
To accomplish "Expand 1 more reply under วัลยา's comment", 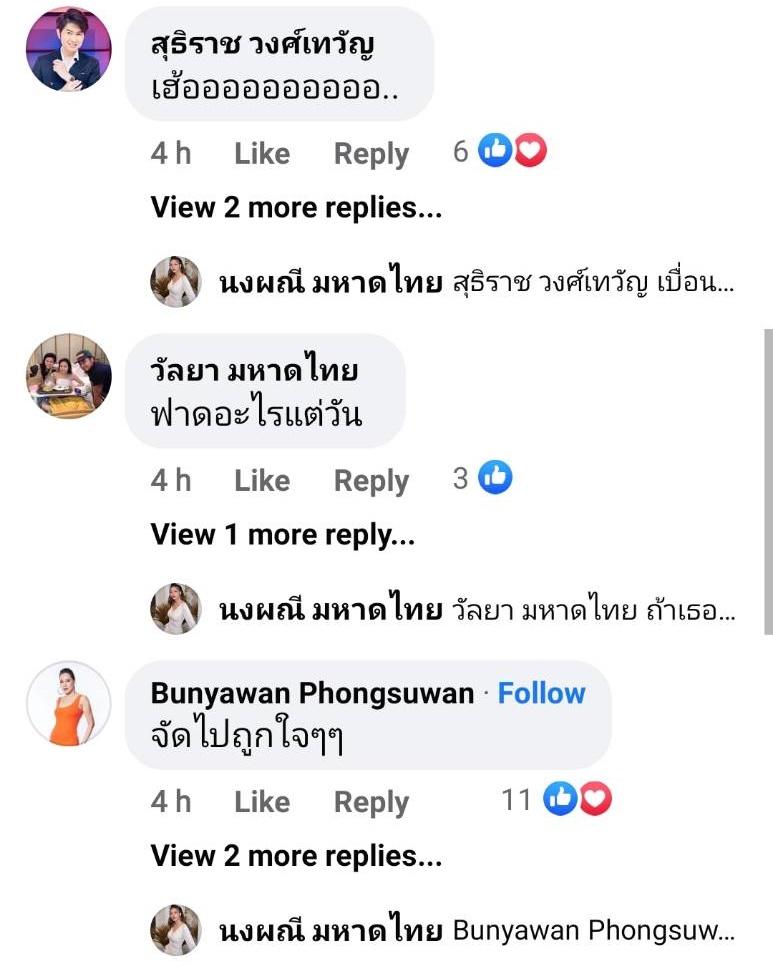I will click(282, 535).
